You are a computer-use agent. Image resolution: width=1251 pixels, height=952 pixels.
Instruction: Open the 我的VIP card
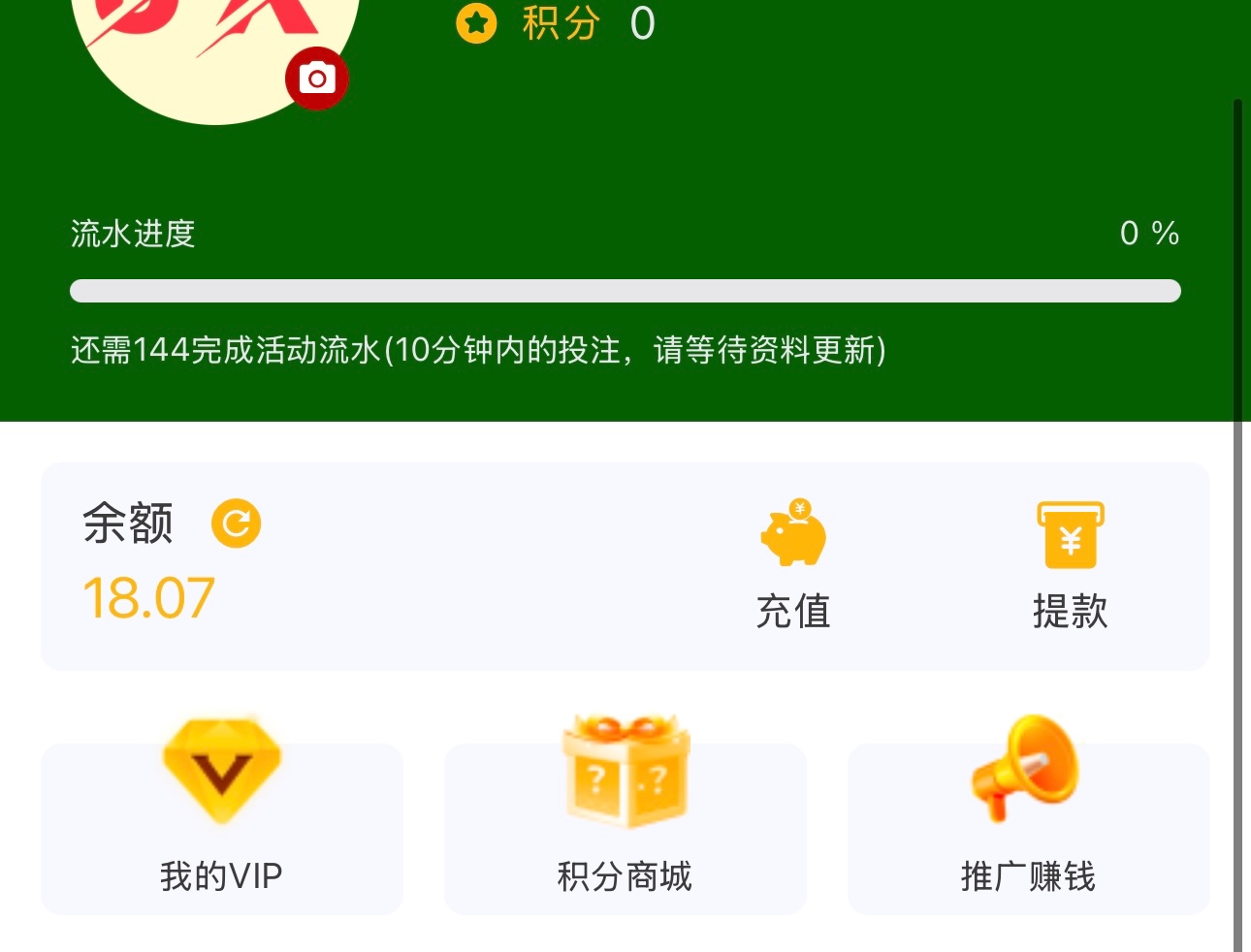coord(221,827)
